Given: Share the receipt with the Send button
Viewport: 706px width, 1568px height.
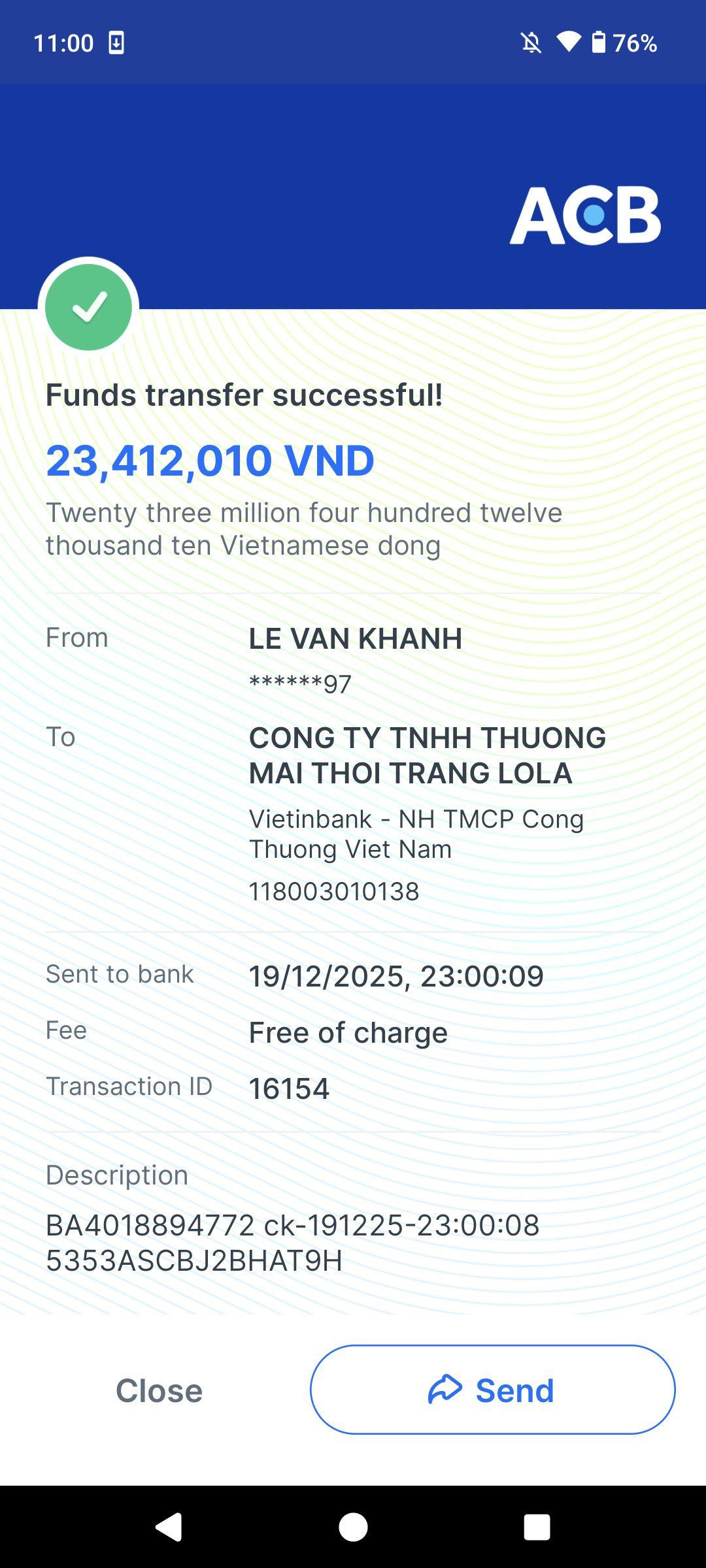Looking at the screenshot, I should click(492, 1389).
